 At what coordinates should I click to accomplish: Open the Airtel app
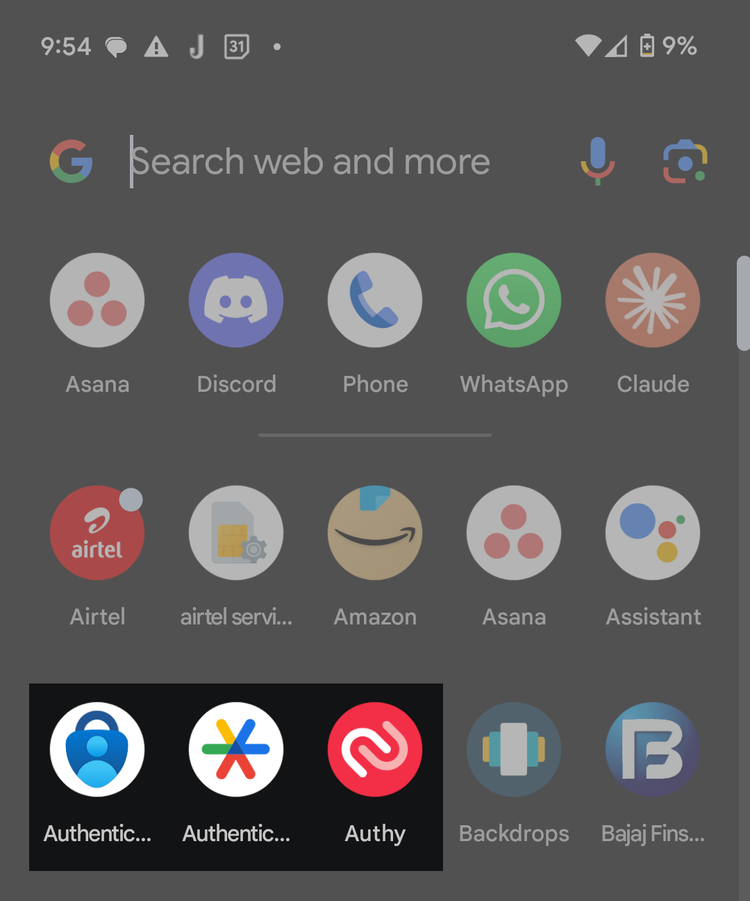(97, 533)
